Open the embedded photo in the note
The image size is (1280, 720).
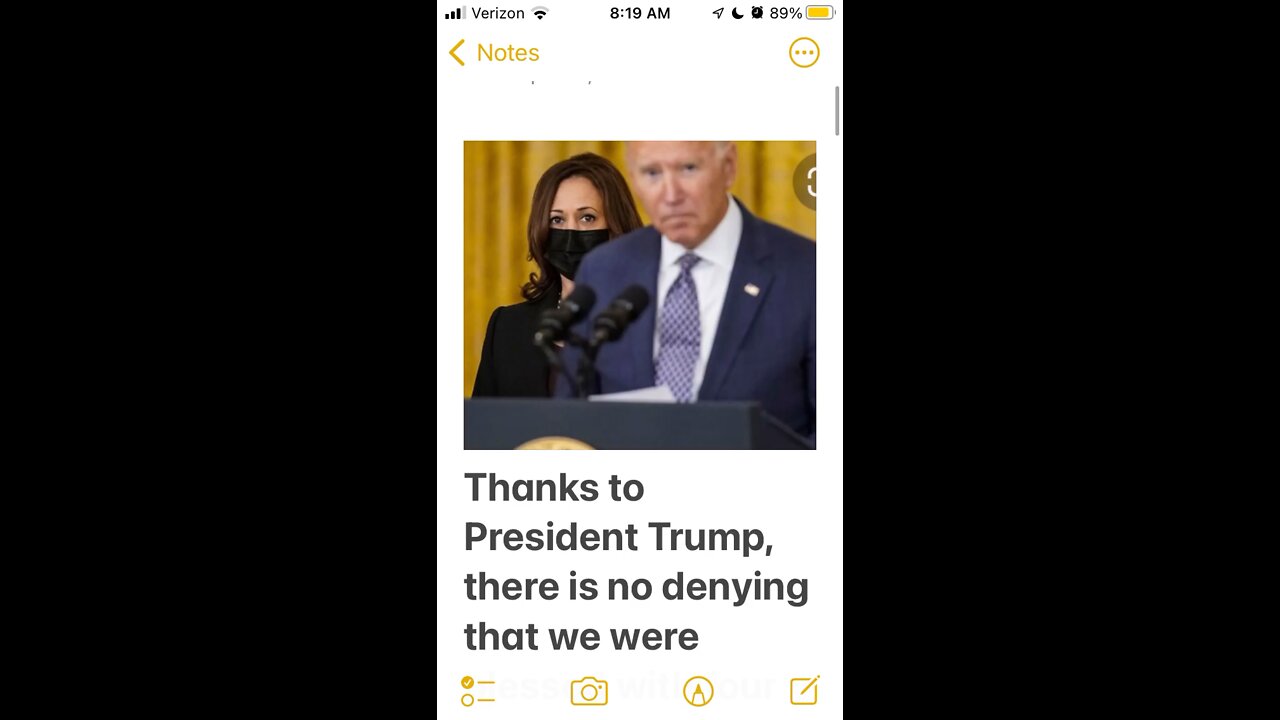tap(639, 295)
